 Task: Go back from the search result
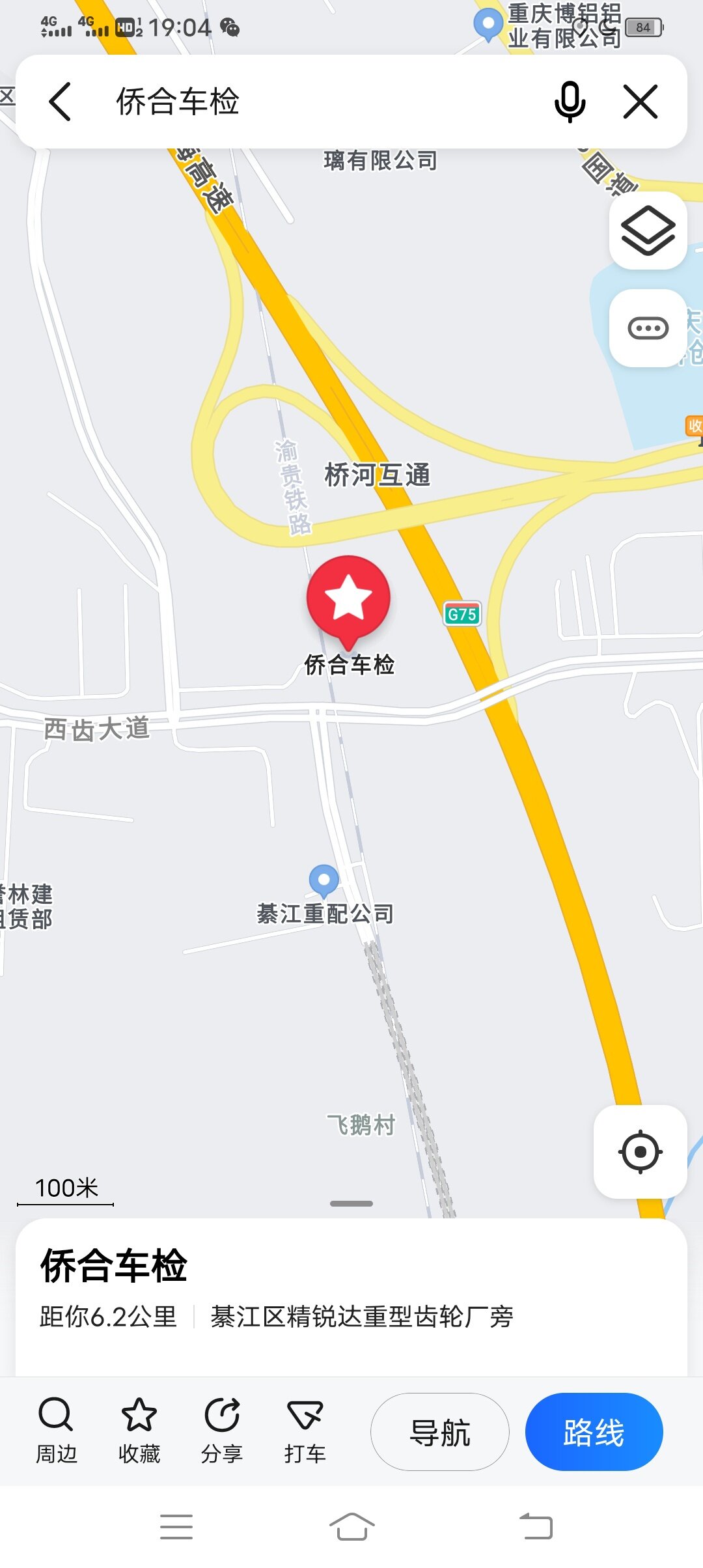coord(60,102)
